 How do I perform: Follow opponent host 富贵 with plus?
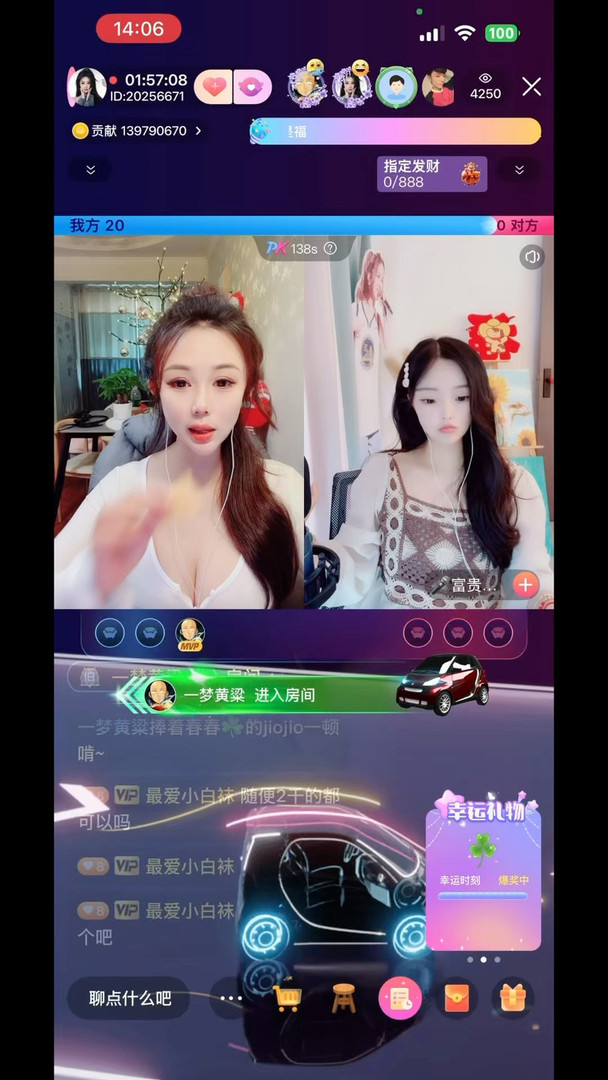526,585
